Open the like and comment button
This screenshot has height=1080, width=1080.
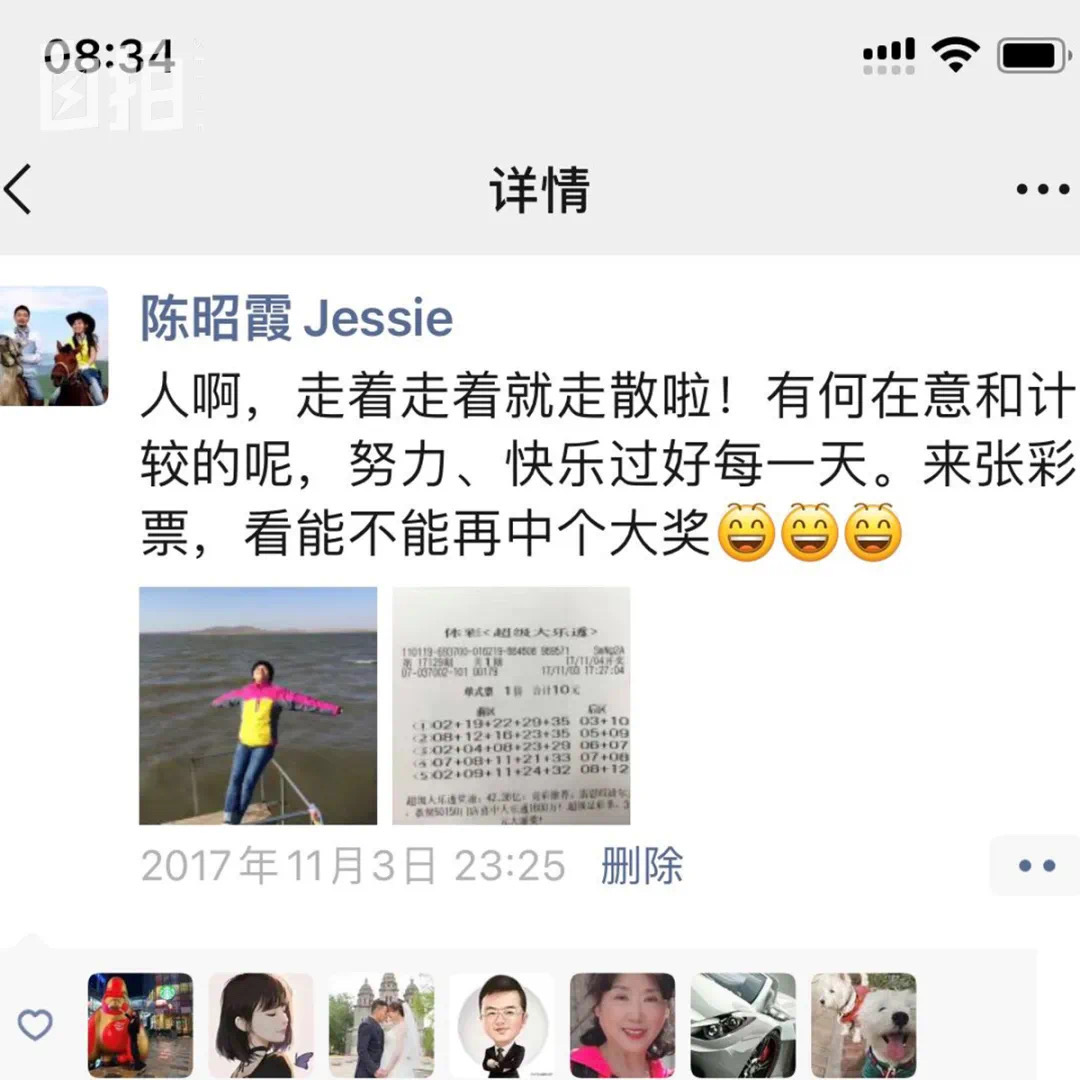(1036, 866)
